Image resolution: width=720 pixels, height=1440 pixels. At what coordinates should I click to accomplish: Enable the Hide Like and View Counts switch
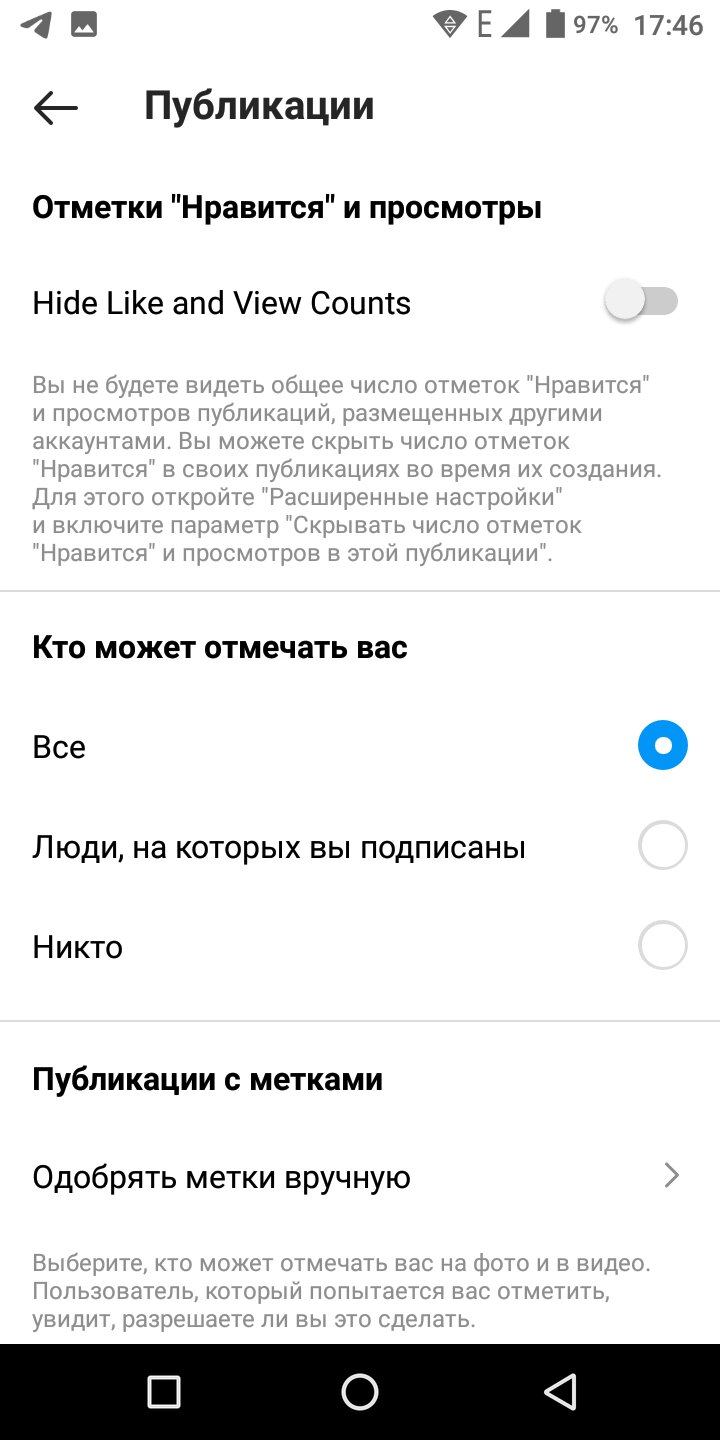(x=642, y=302)
